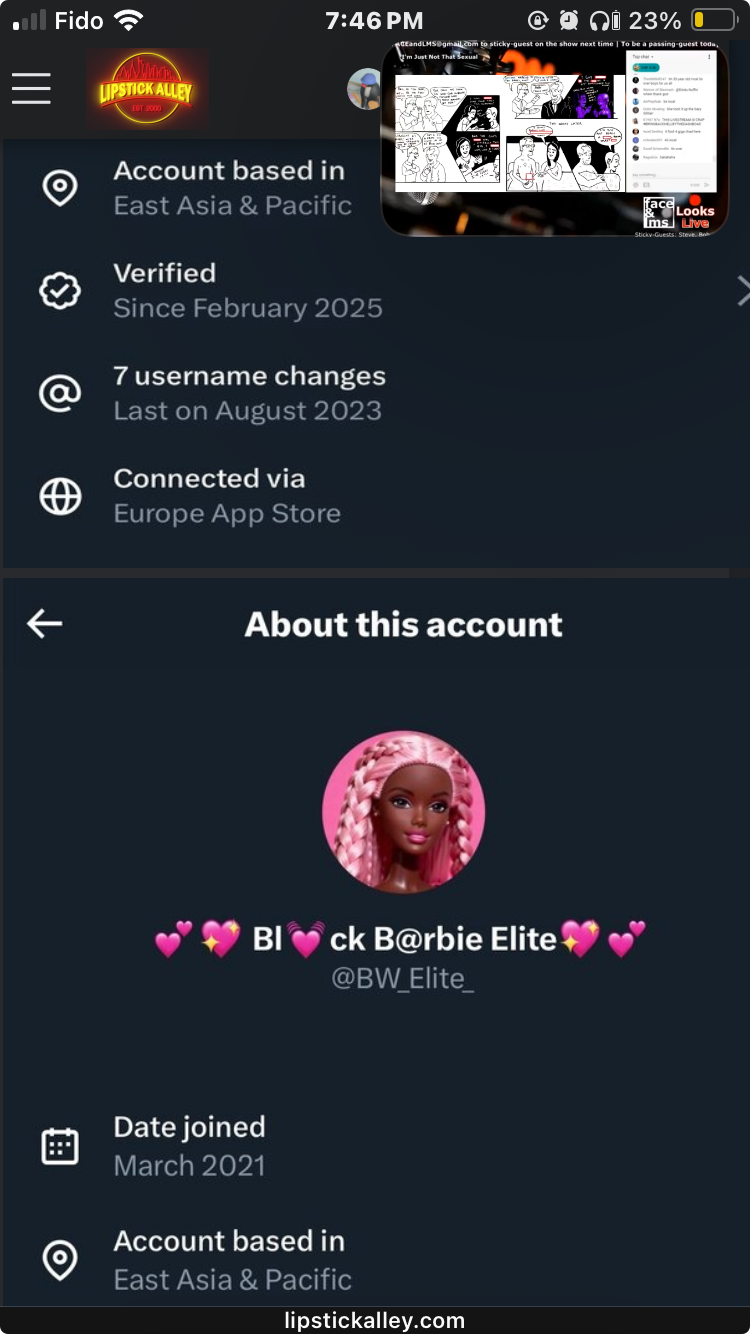Tap the globe icon for Connected via

[60, 496]
